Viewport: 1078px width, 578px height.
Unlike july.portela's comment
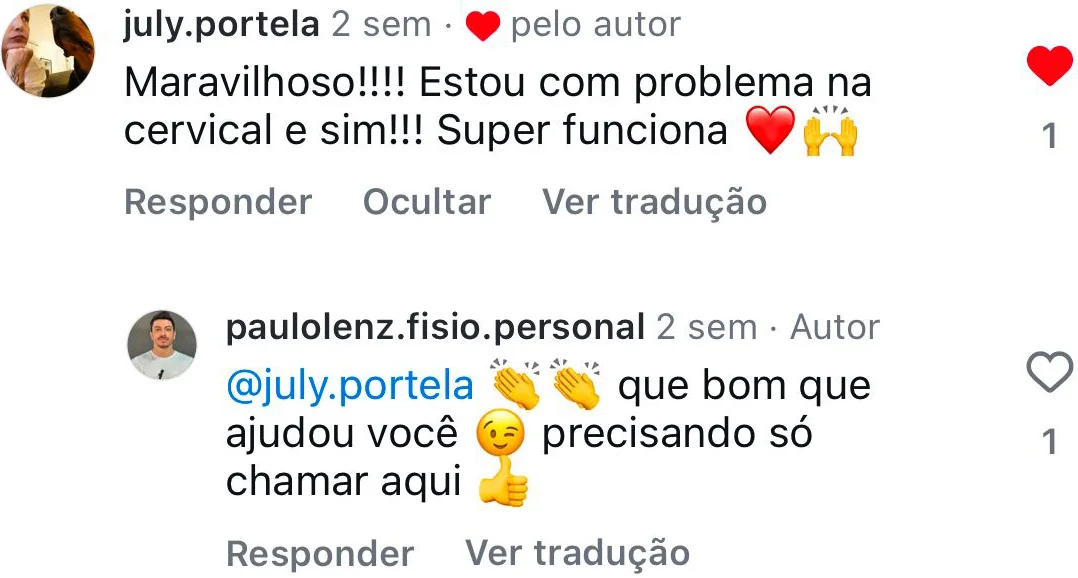[x=1049, y=67]
